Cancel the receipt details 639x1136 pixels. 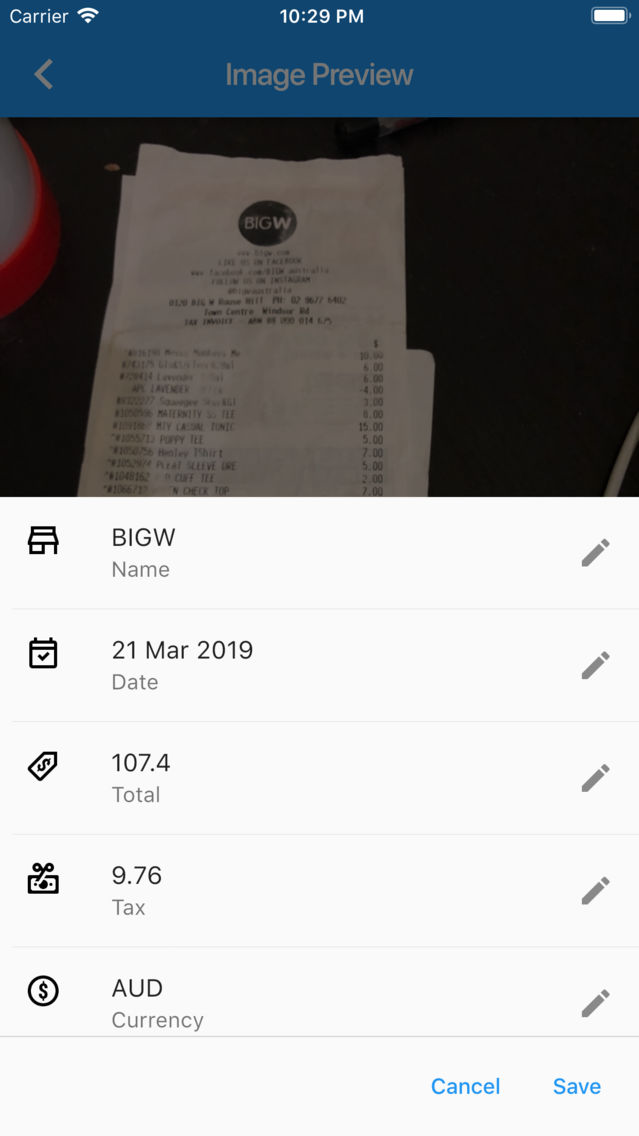[x=465, y=1086]
